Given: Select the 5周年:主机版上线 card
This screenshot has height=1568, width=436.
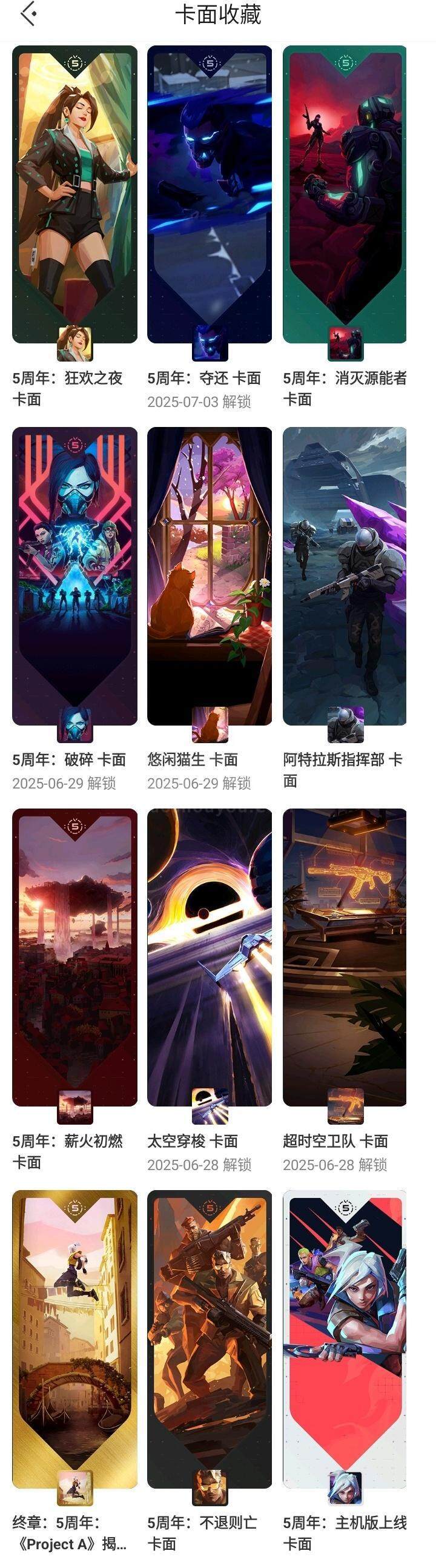Looking at the screenshot, I should click(x=345, y=1339).
